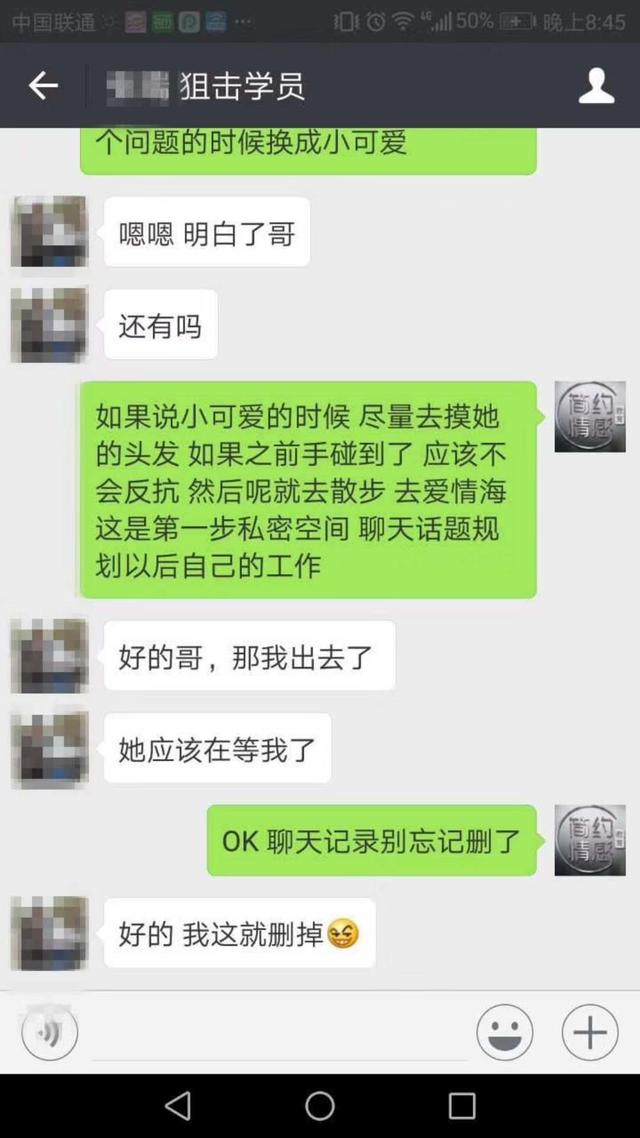Open chat info profile icon
This screenshot has width=640, height=1138.
[x=596, y=86]
